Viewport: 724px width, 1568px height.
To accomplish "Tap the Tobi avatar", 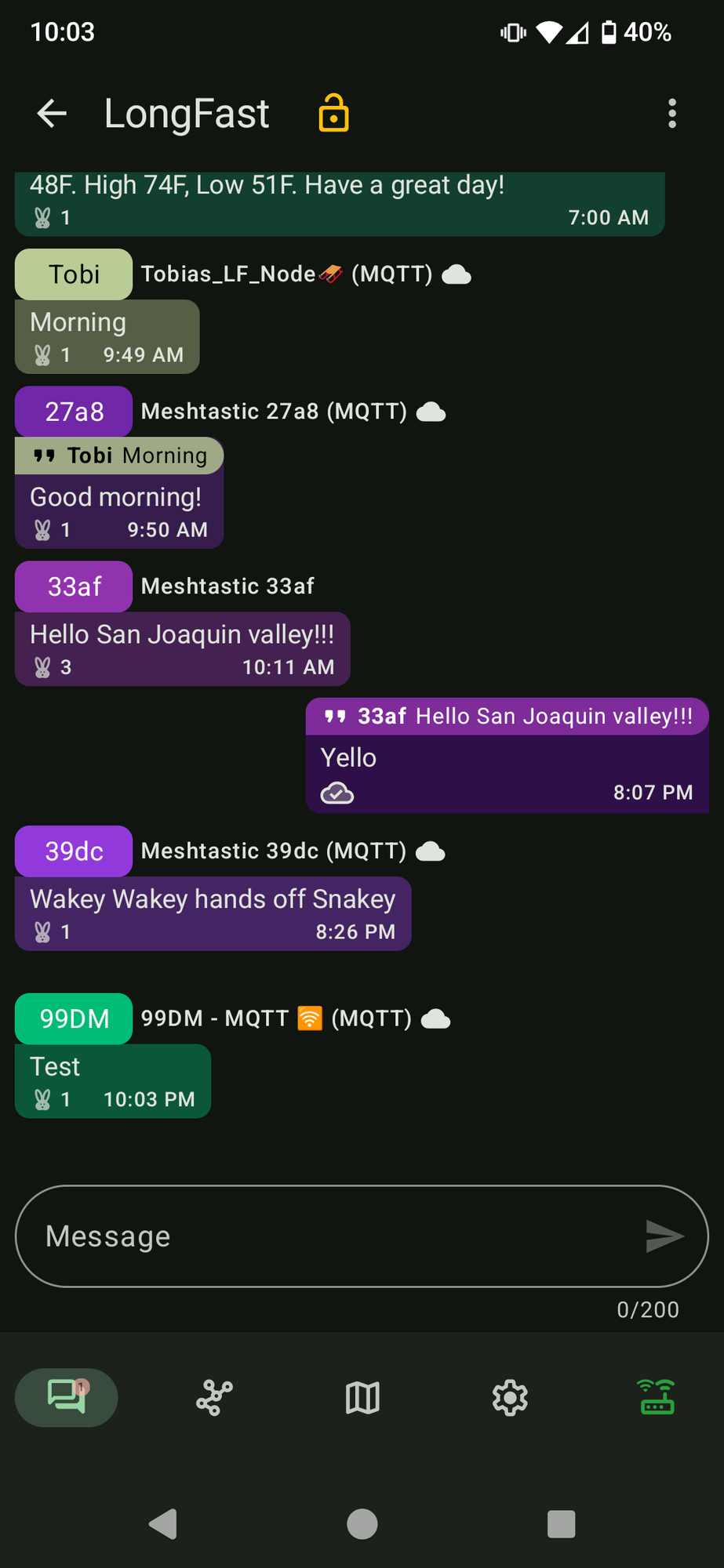I will [73, 274].
